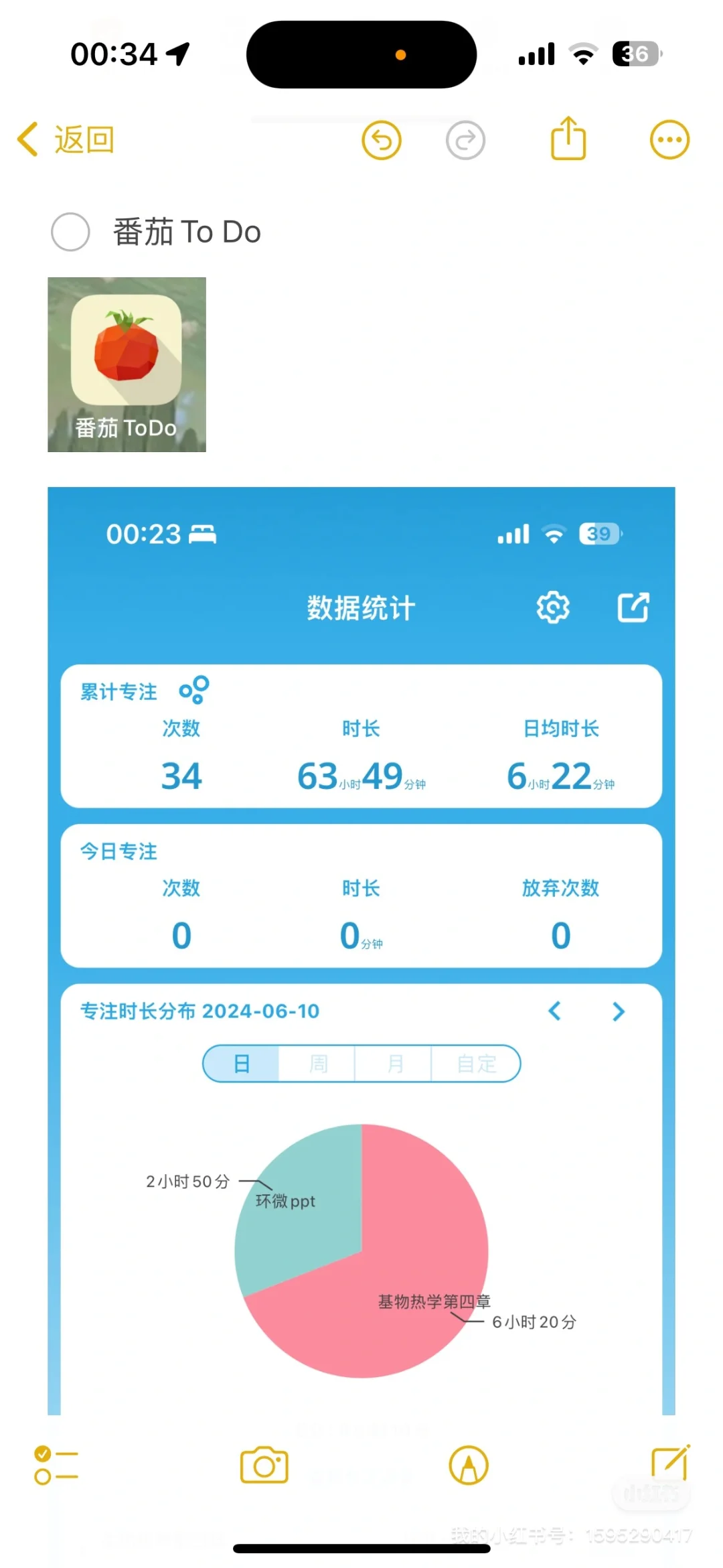Undo the last edit
The height and width of the screenshot is (1568, 723).
point(382,141)
